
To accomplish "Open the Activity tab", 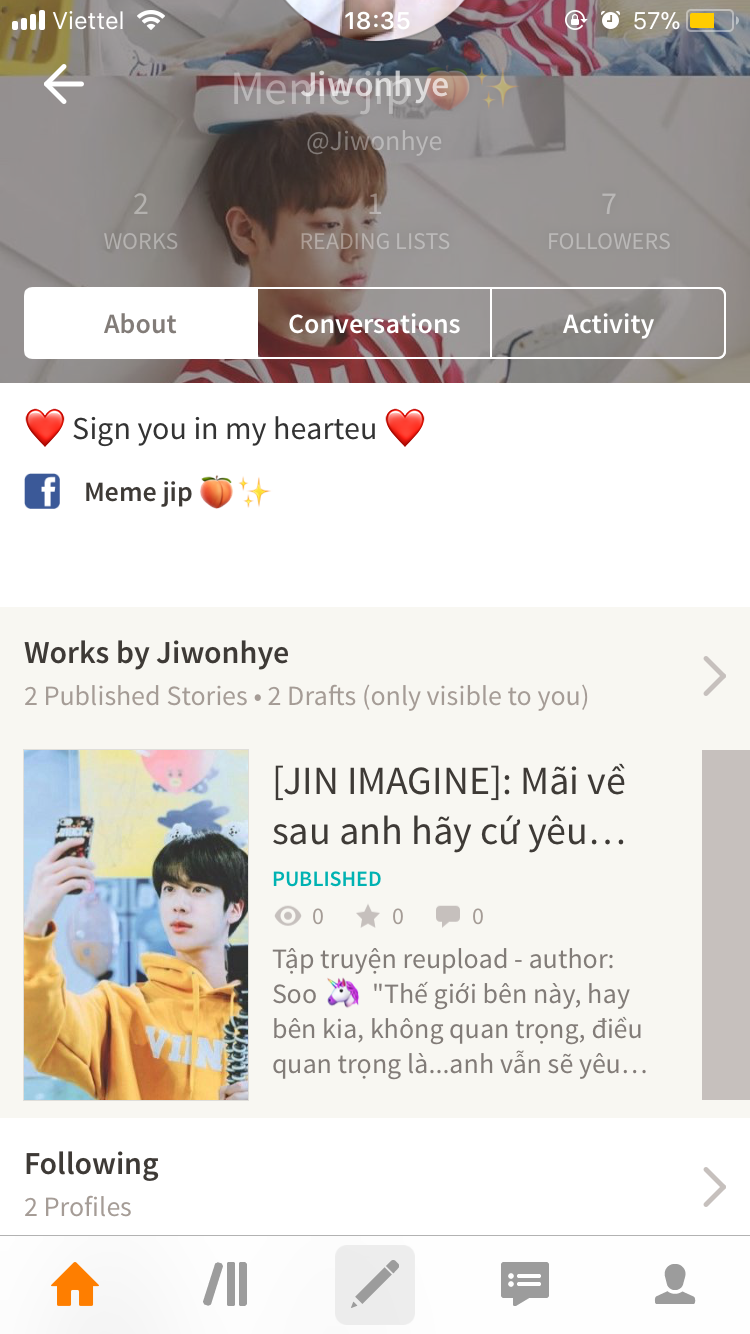I will tap(608, 323).
